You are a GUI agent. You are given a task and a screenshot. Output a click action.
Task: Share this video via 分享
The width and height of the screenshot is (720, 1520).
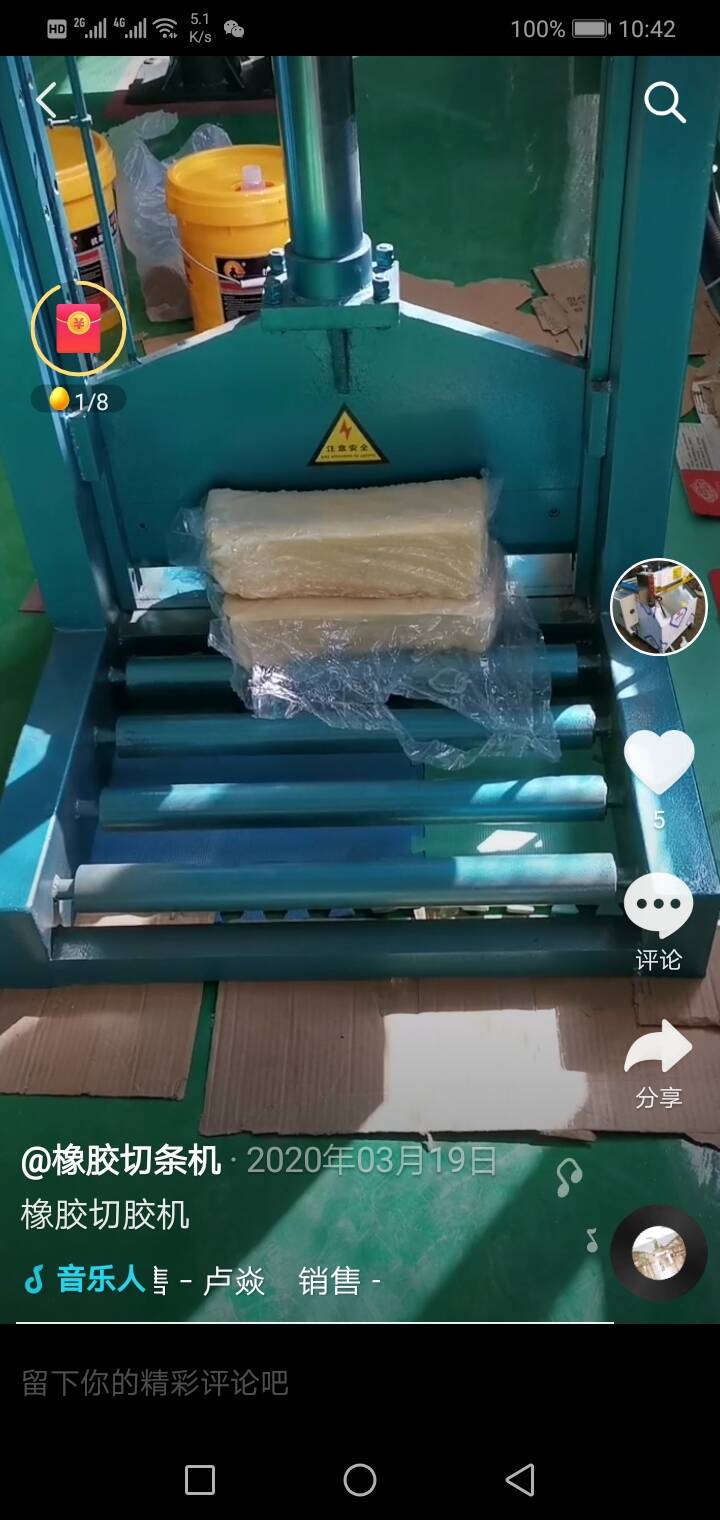coord(658,1064)
